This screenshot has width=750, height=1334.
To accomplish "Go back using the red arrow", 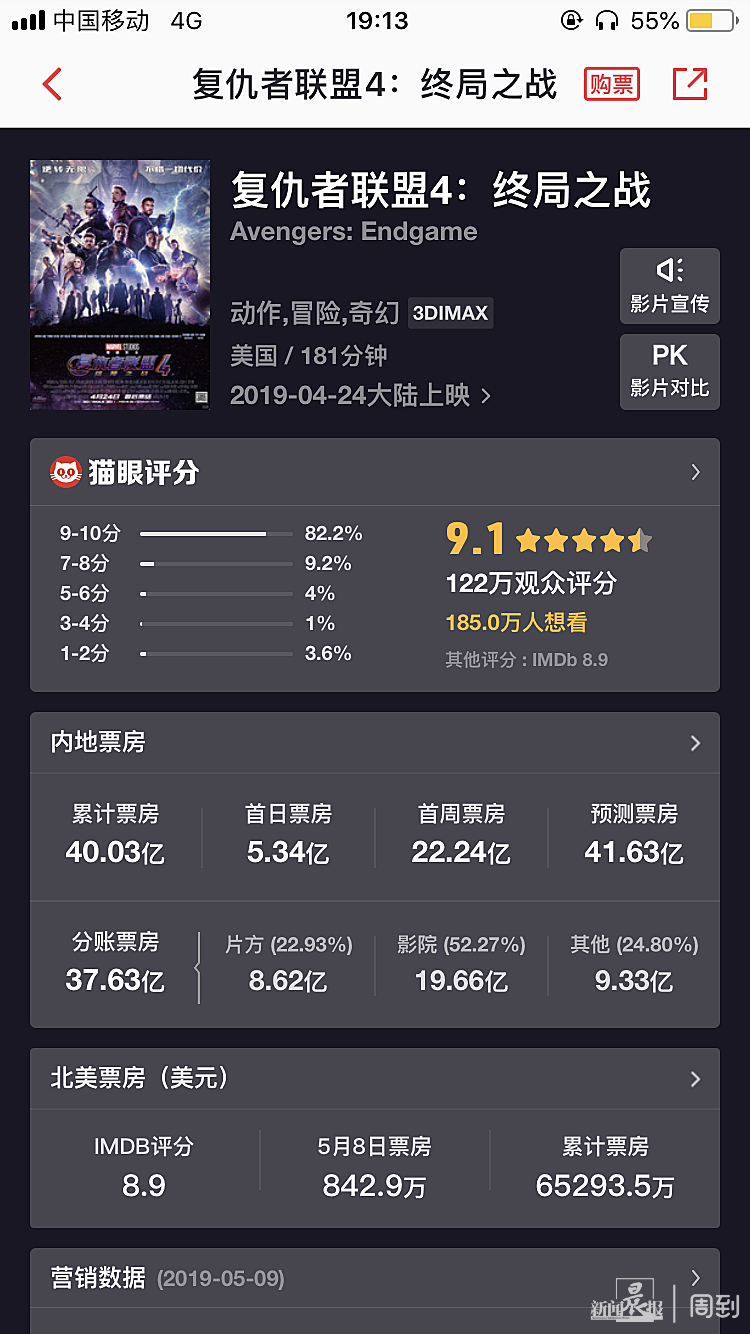I will tap(53, 85).
